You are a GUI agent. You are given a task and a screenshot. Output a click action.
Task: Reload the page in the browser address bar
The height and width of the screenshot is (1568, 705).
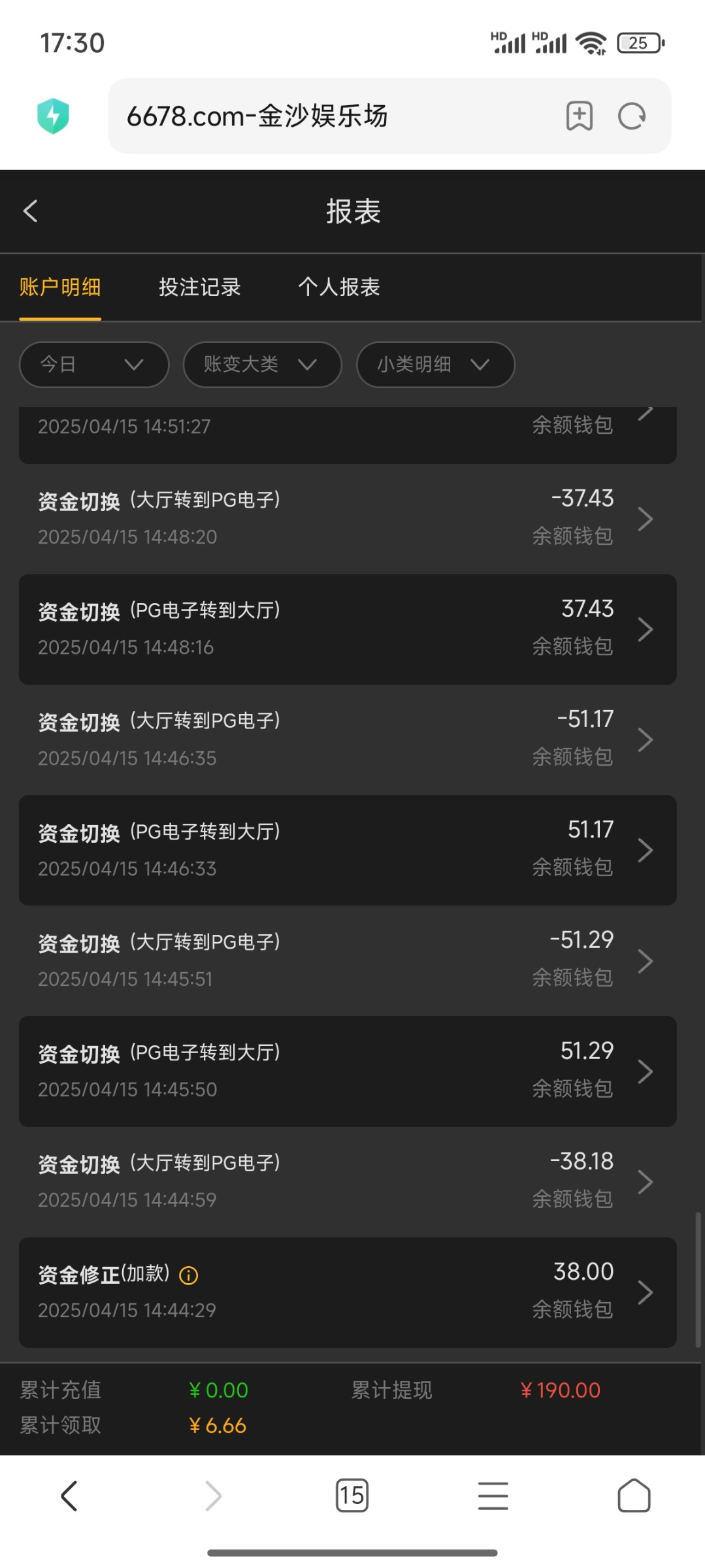632,116
